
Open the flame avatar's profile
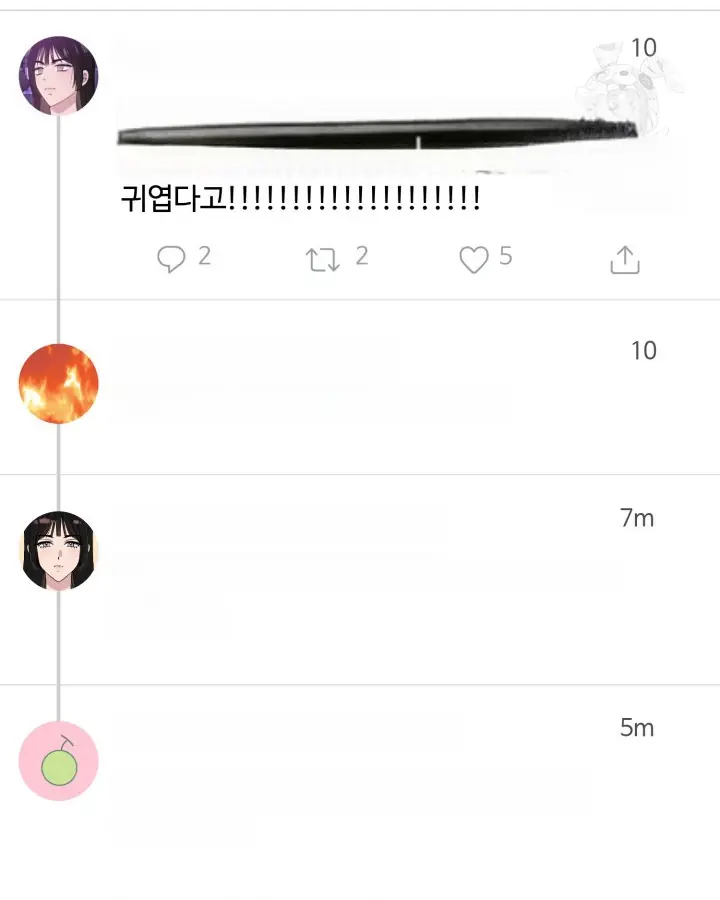[x=59, y=383]
